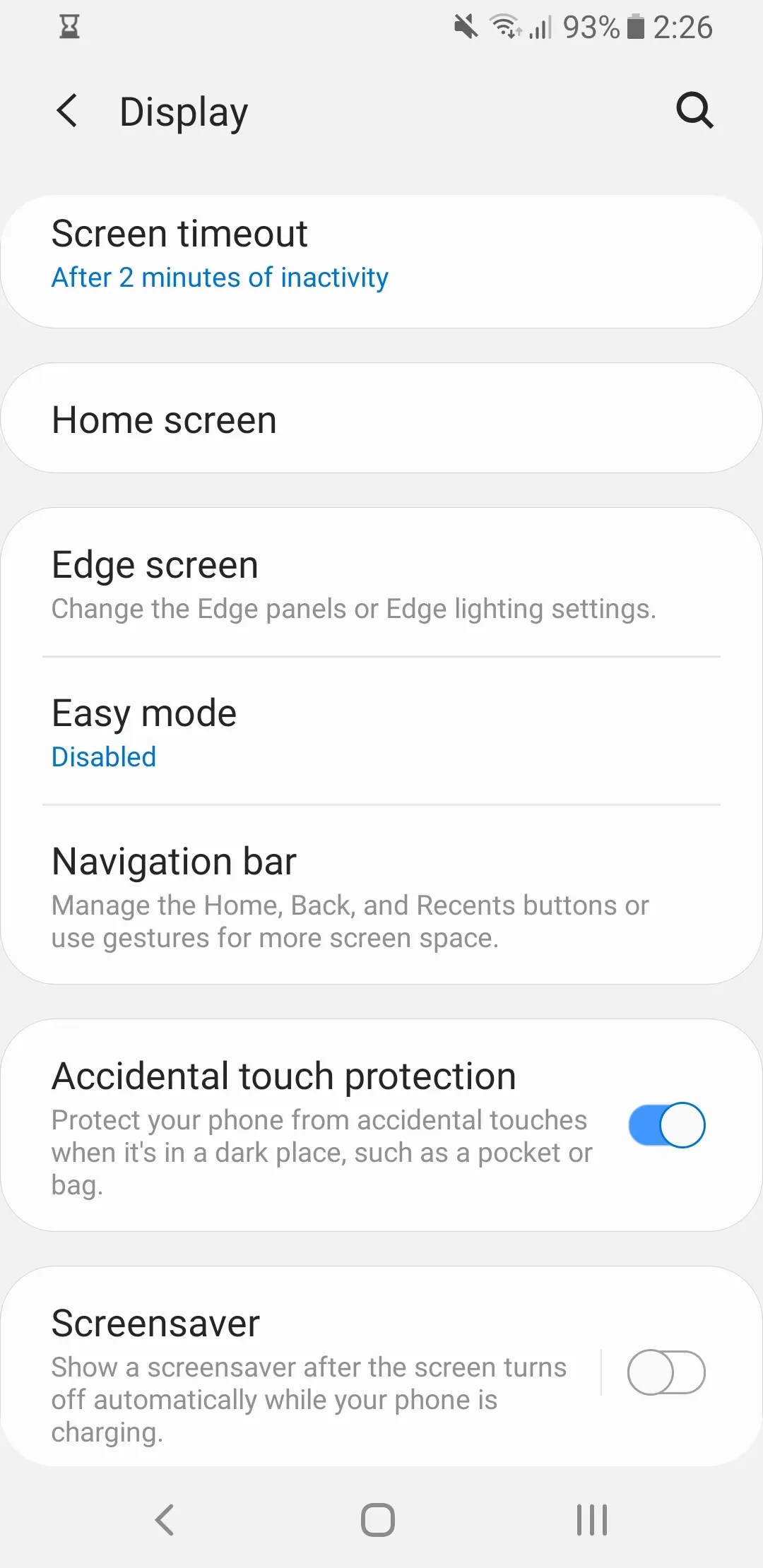Tap the Back navigation icon at screen bottom
The height and width of the screenshot is (1568, 763).
[165, 1520]
